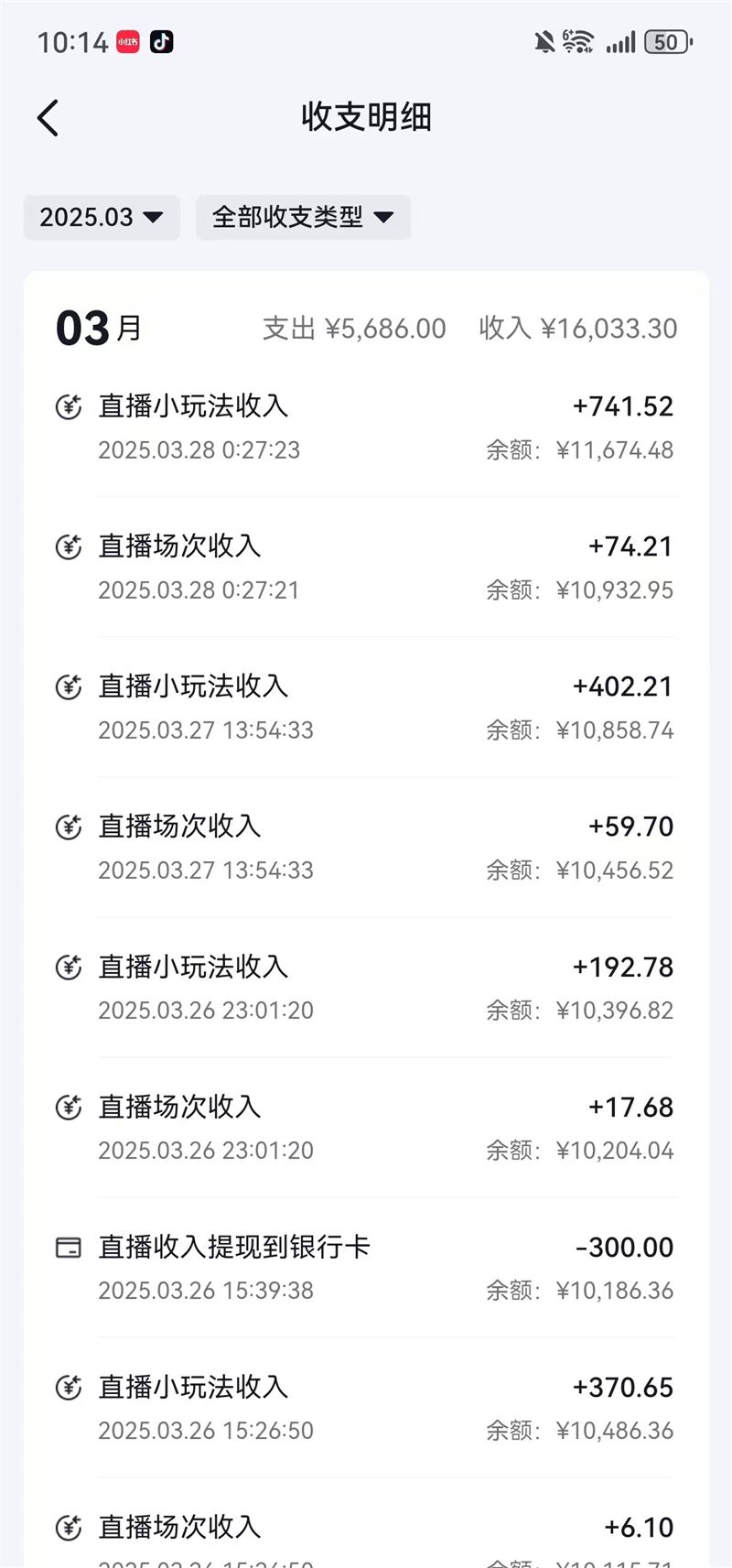Open the +370.65 直播小玩法收入 record
732x1568 pixels.
366,1408
